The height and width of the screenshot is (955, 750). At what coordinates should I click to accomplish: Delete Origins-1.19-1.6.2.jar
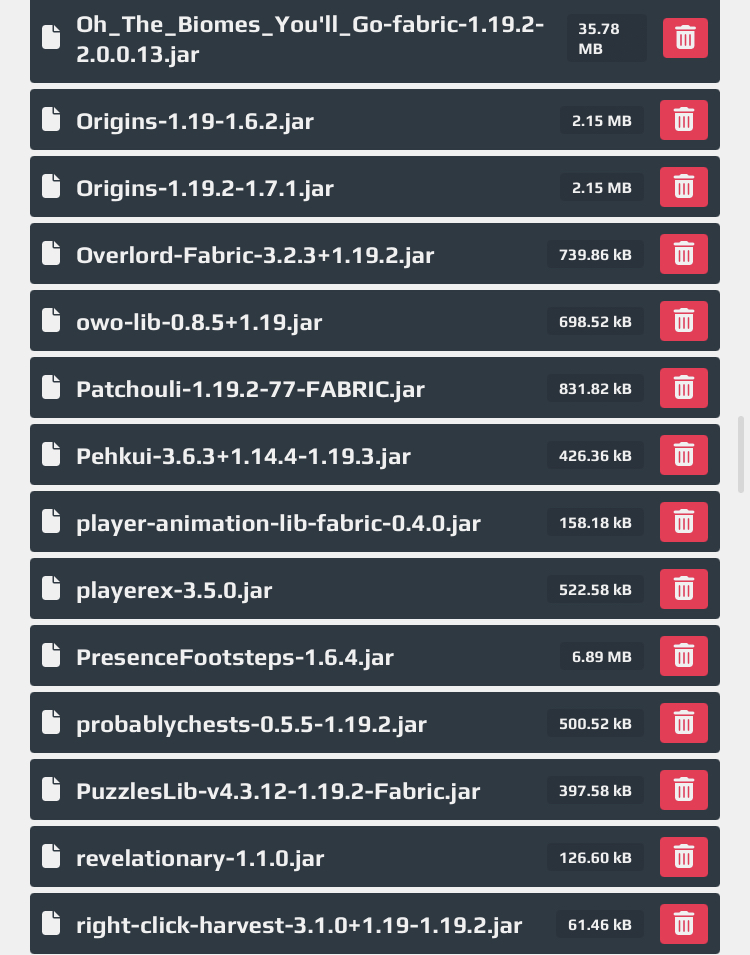pyautogui.click(x=684, y=120)
